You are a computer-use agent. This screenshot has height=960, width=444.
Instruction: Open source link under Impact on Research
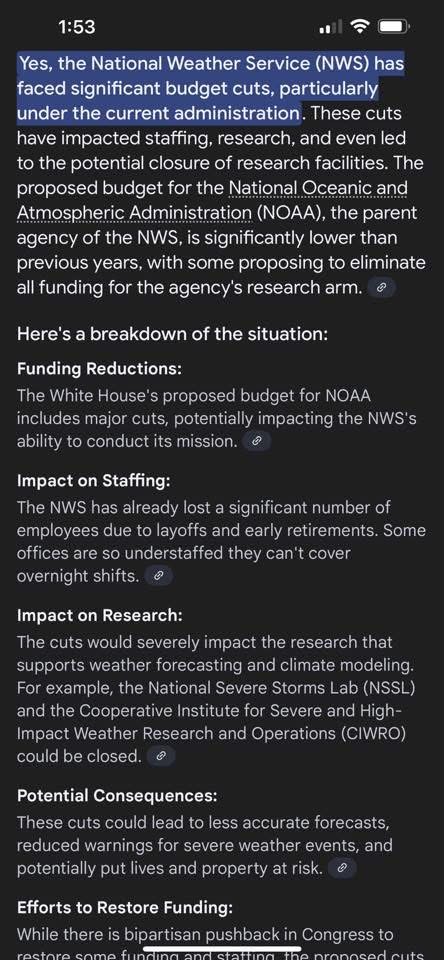[161, 756]
